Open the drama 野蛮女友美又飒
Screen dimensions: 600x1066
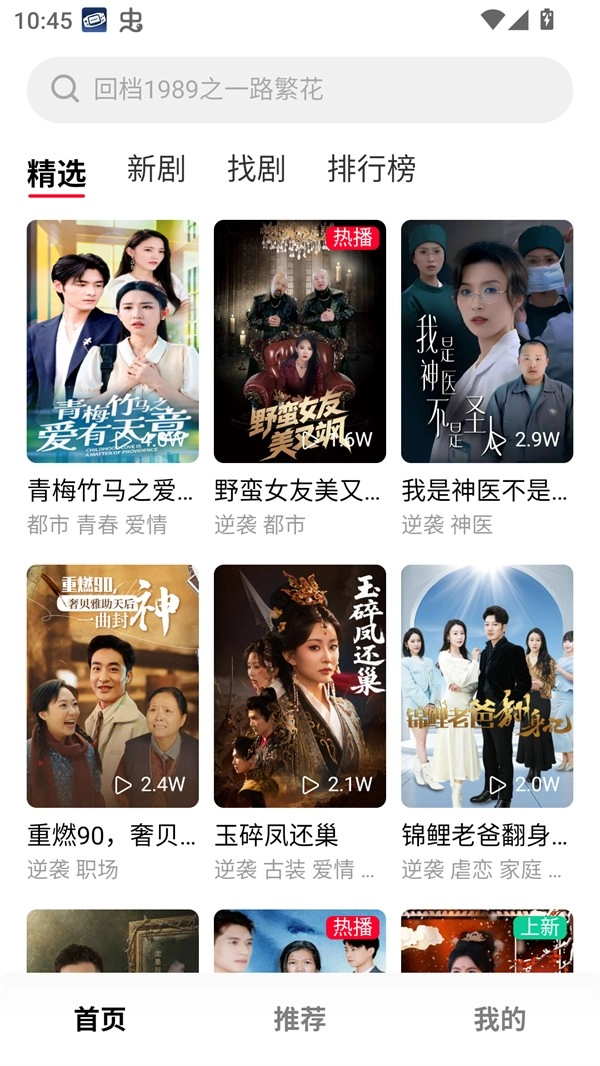tap(300, 342)
